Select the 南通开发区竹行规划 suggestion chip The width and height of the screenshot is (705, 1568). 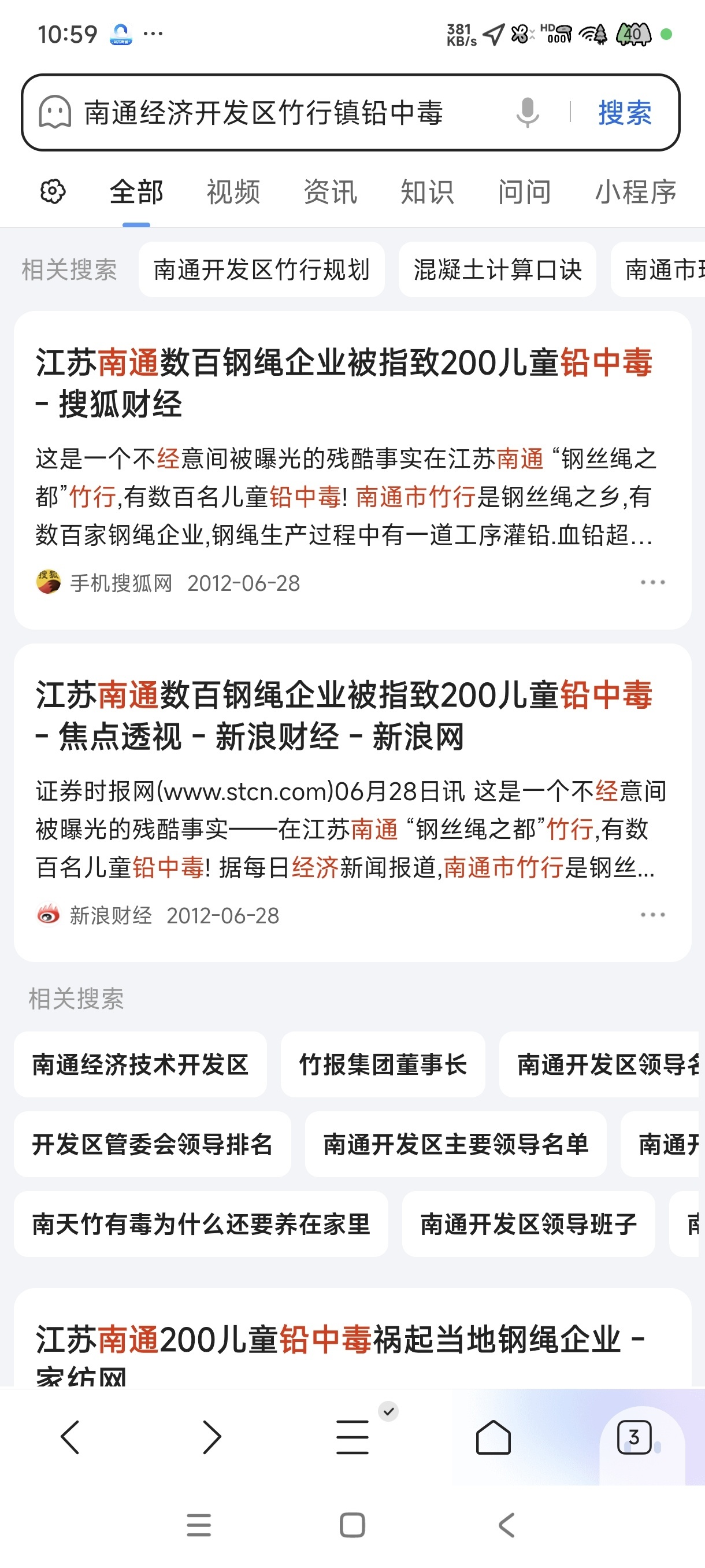(x=262, y=269)
